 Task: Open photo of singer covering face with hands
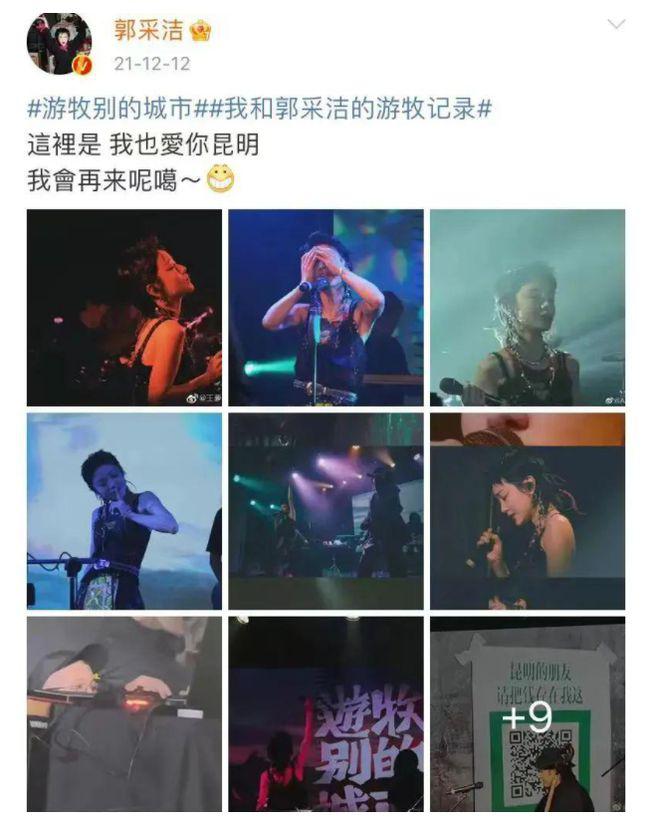326,306
